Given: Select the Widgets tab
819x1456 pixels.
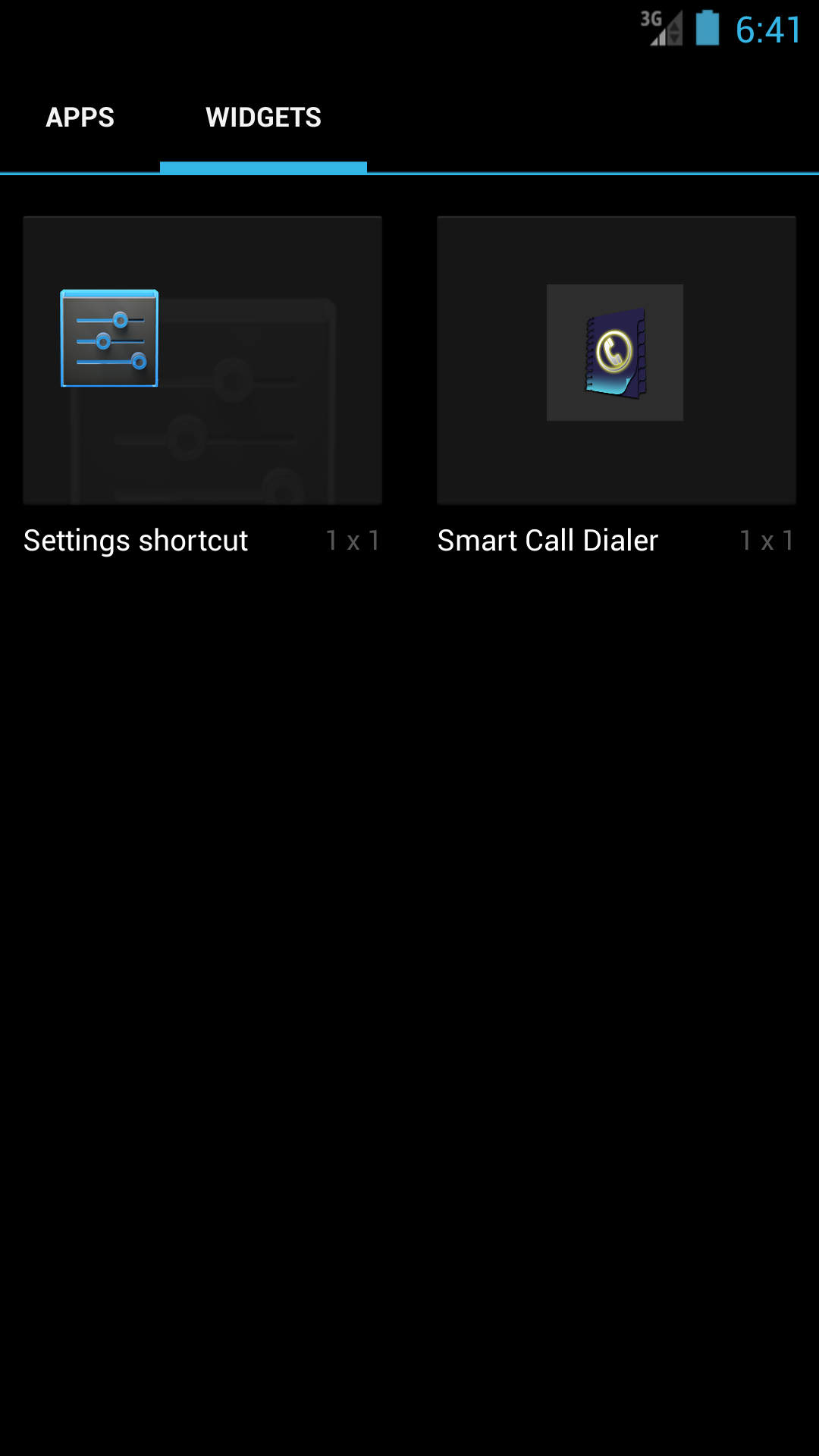Looking at the screenshot, I should pos(263,118).
